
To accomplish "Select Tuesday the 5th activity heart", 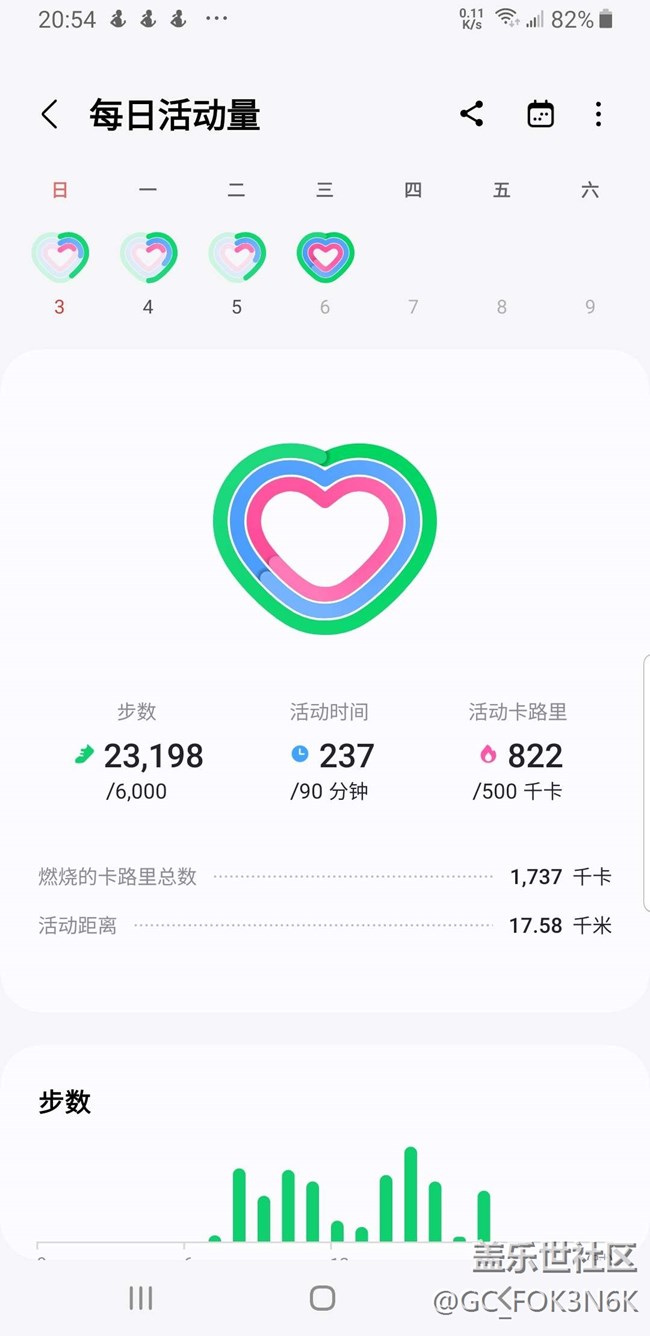I will coord(237,257).
